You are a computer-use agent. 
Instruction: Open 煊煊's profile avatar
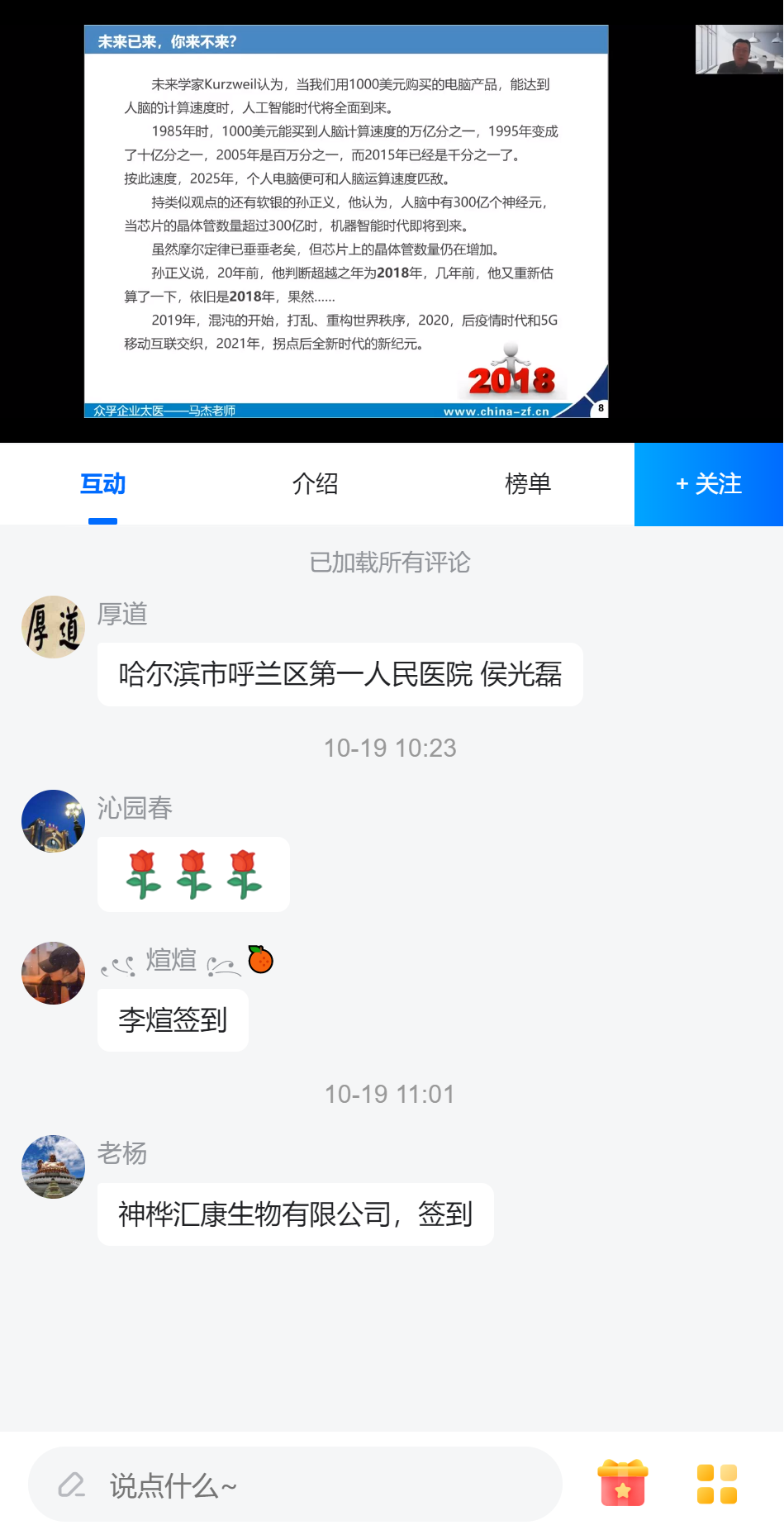pos(52,973)
